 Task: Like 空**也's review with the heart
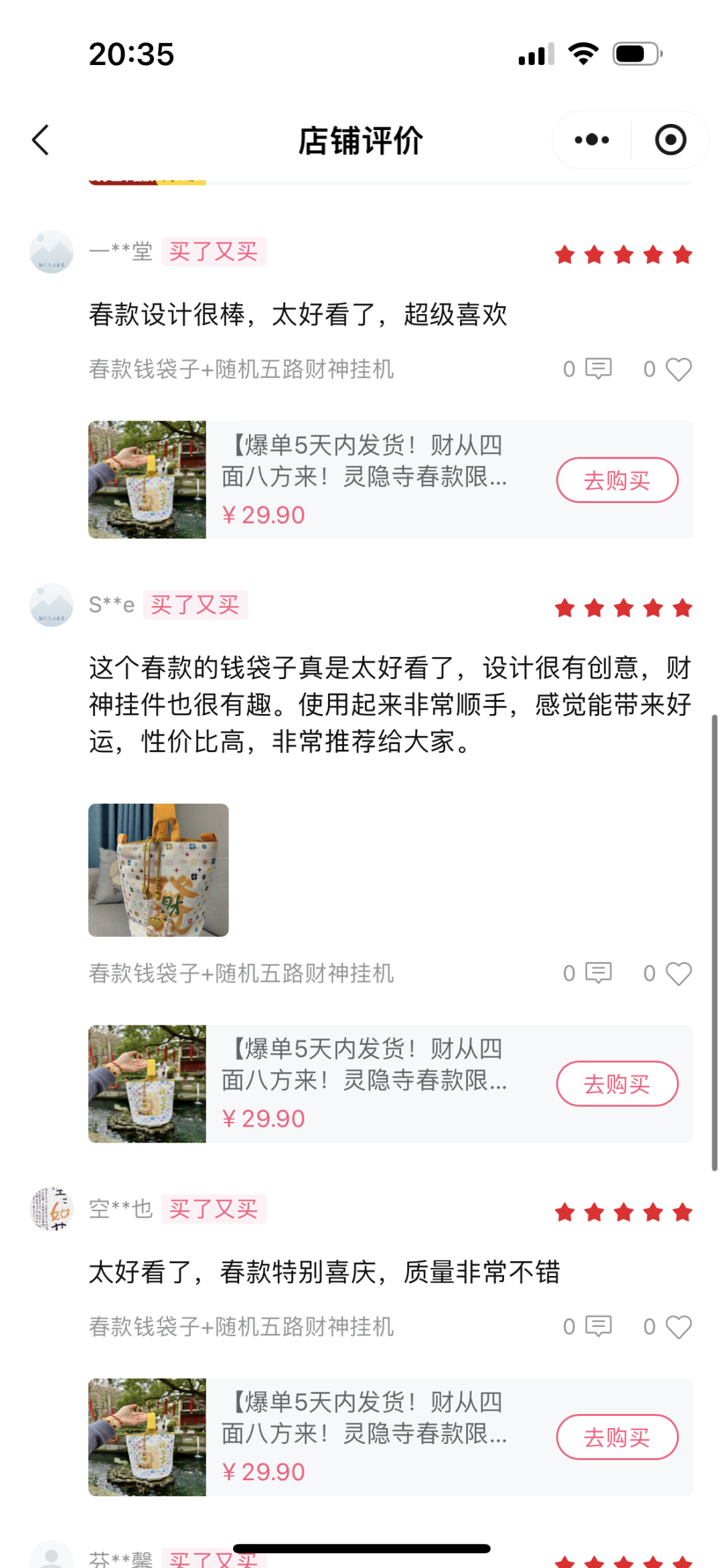[678, 1326]
